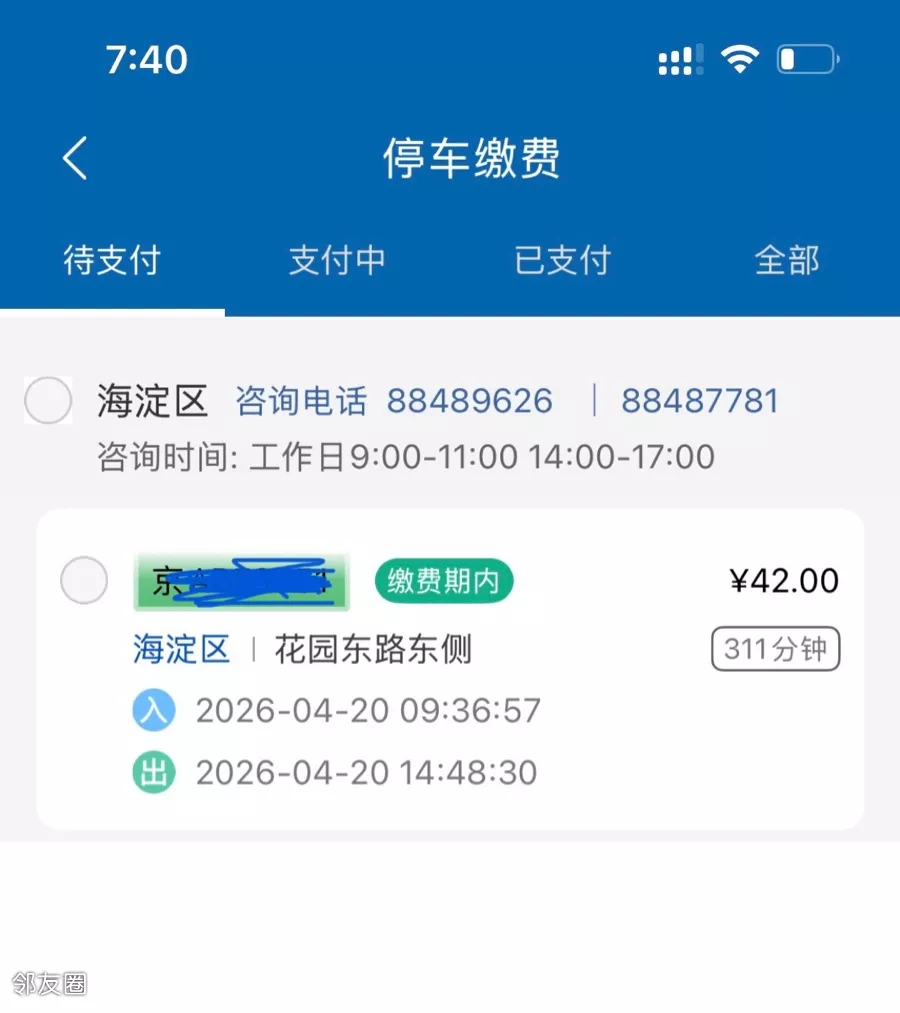Open the 已支付 tab
Viewport: 900px width, 1013px height.
(562, 260)
